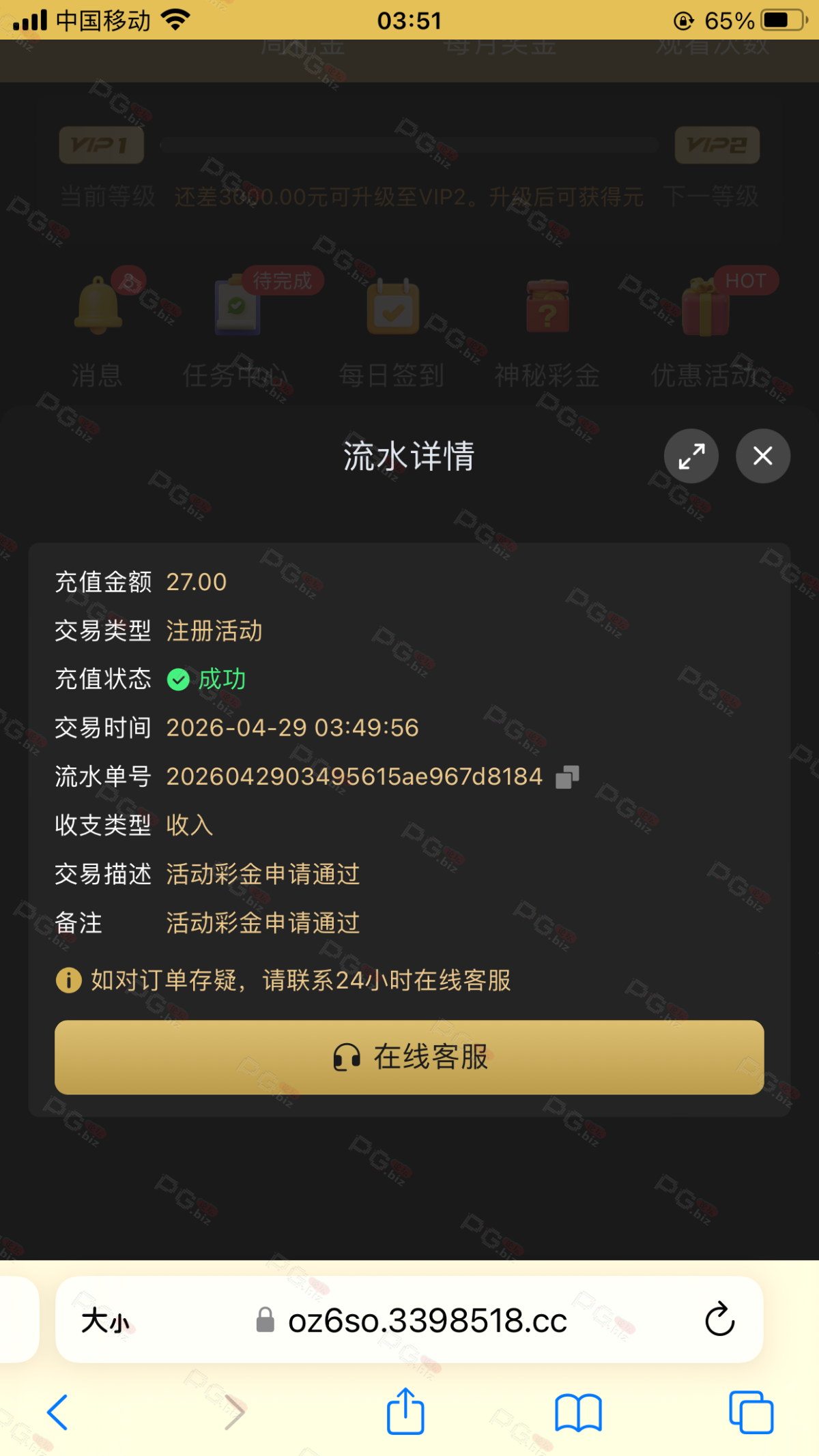
Task: Open Safari bookmarks
Action: (578, 1412)
